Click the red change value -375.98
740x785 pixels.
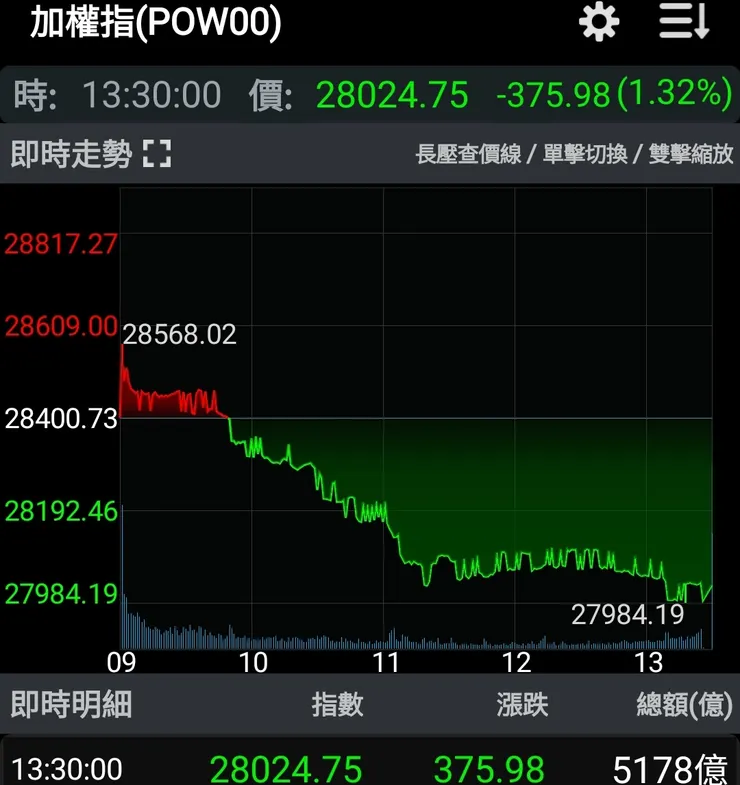551,95
